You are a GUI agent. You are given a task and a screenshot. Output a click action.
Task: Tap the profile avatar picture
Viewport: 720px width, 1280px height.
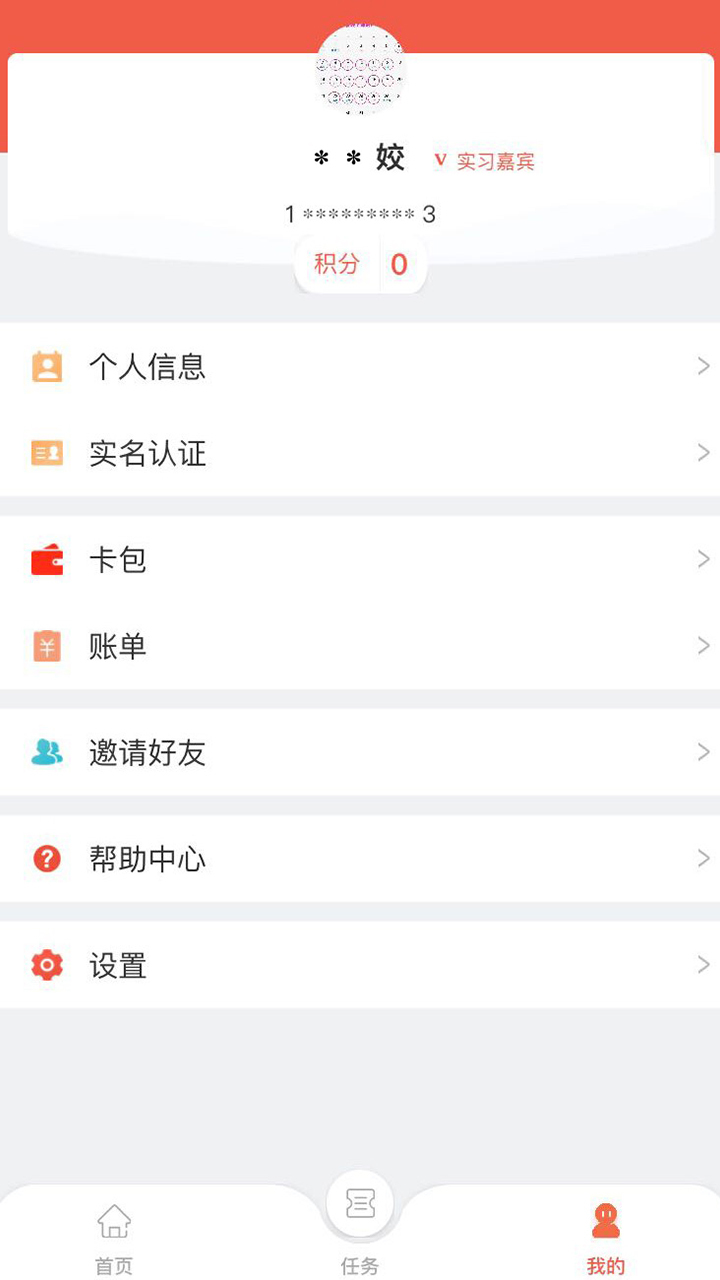click(360, 70)
